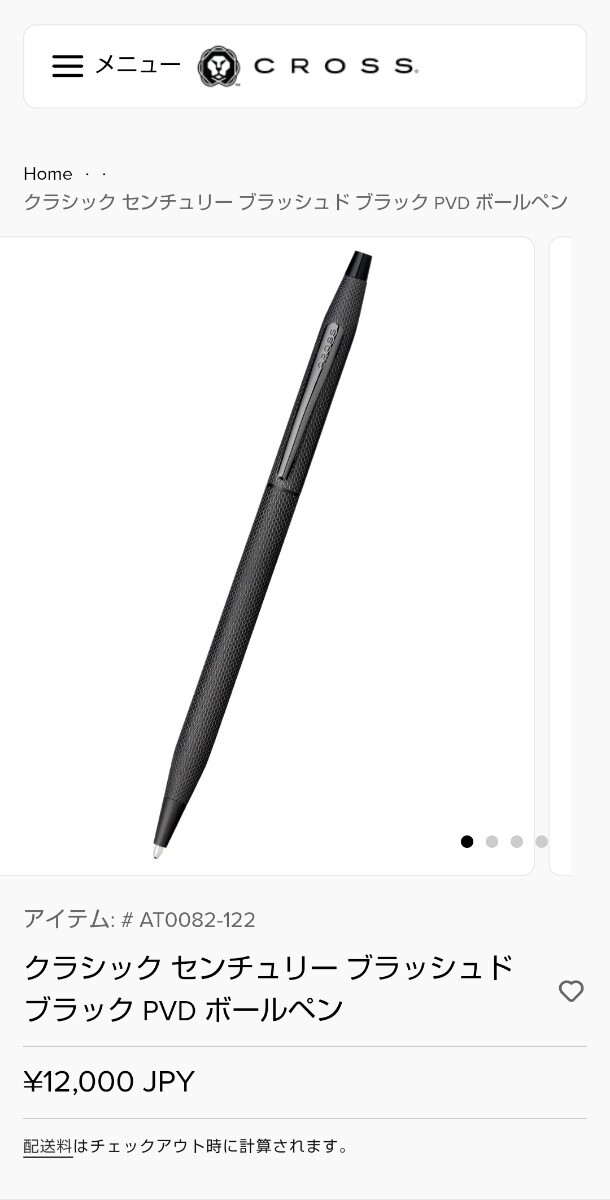Jump to the fourth image dot
This screenshot has width=610, height=1200.
(x=541, y=841)
